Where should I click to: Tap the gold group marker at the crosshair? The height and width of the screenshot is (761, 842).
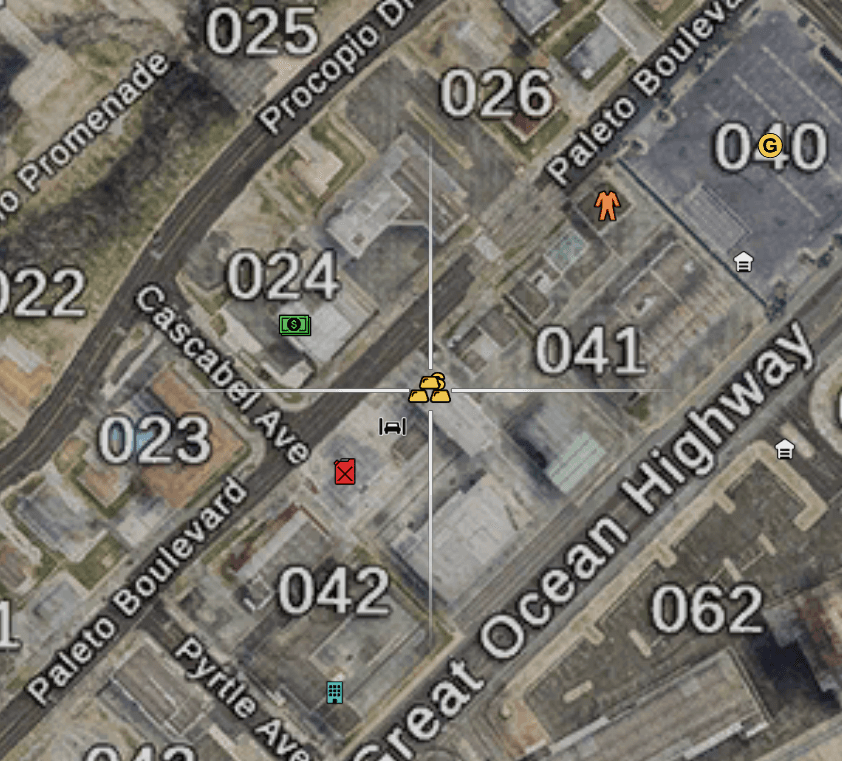[x=430, y=389]
